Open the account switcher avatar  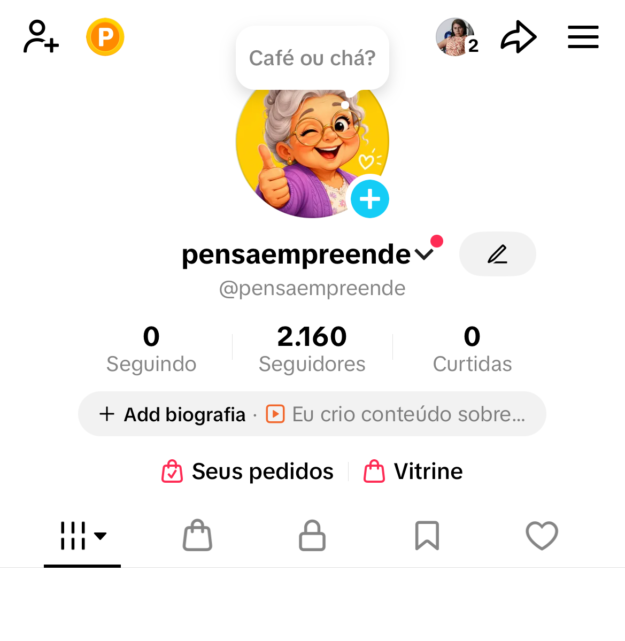point(455,38)
